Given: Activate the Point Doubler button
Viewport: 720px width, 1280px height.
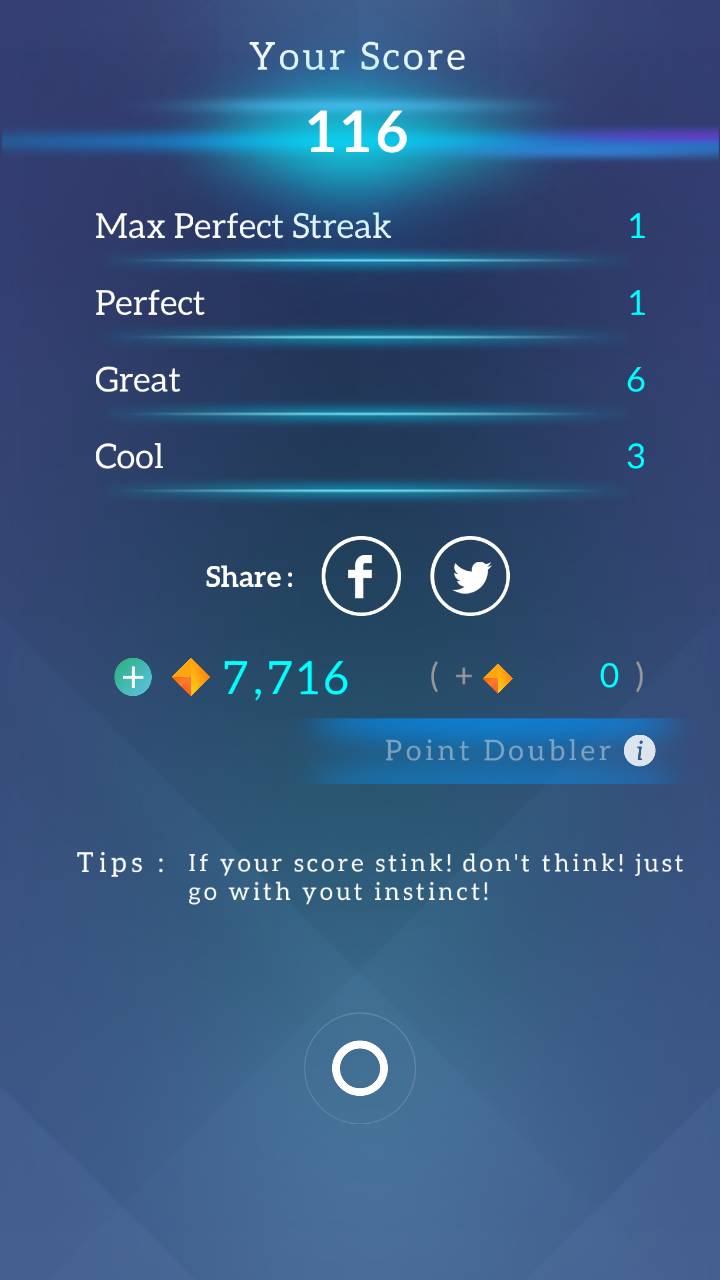Looking at the screenshot, I should 497,751.
